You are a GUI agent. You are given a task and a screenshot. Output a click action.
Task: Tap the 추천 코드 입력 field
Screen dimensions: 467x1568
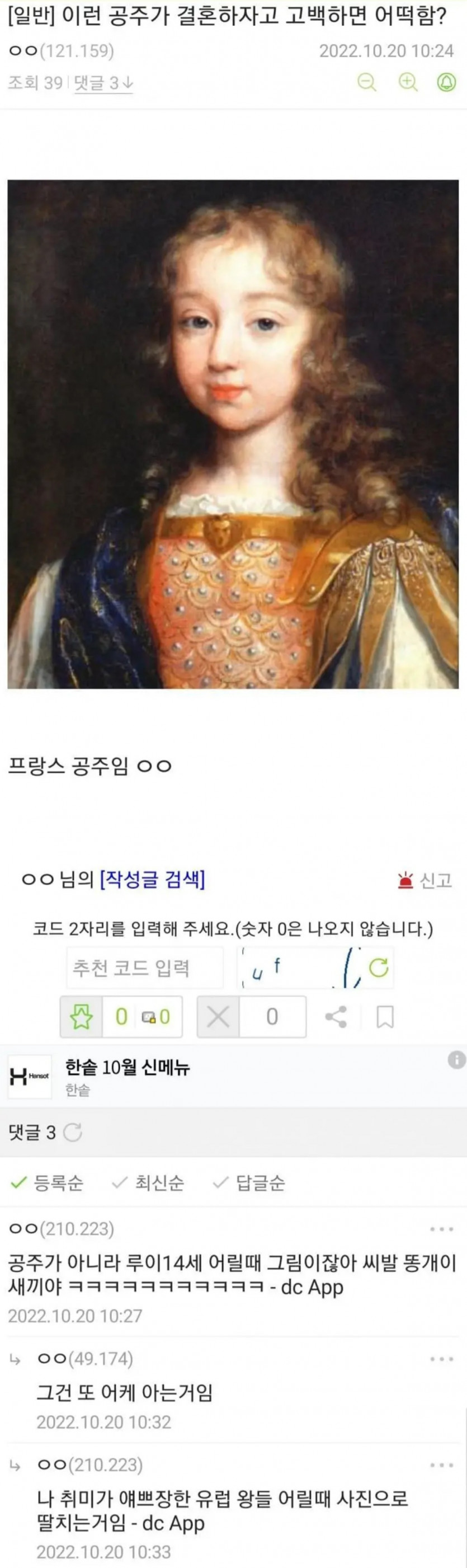(x=145, y=968)
